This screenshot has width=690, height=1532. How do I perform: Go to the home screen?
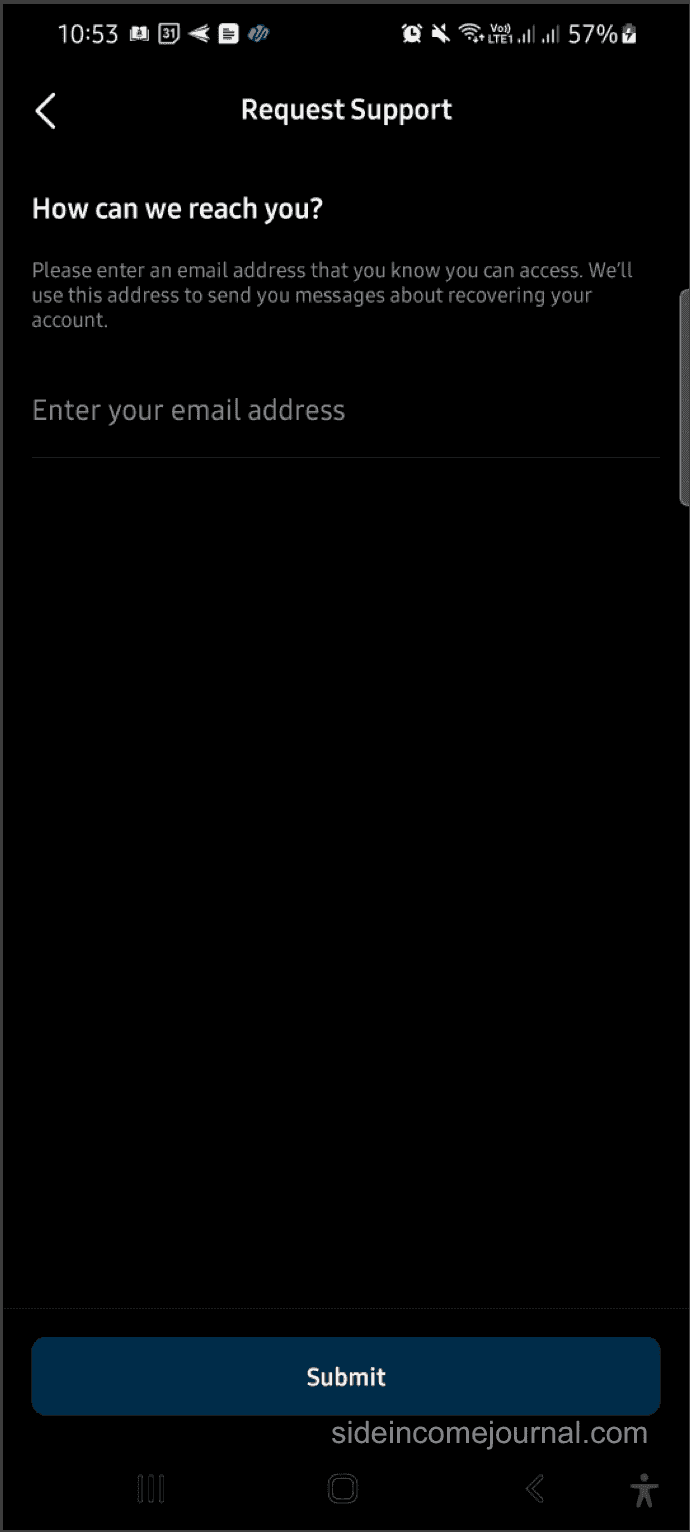[343, 1489]
